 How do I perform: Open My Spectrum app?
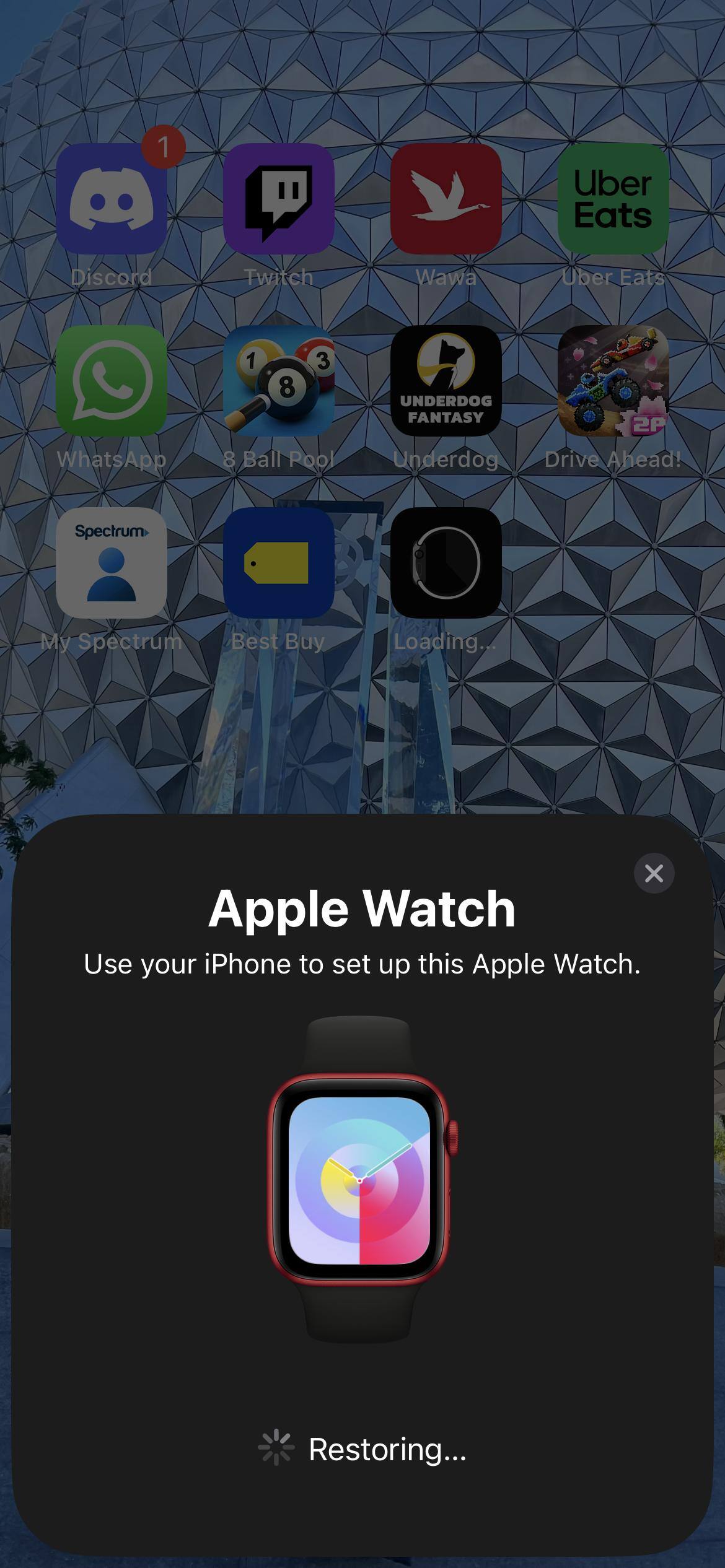(x=112, y=562)
